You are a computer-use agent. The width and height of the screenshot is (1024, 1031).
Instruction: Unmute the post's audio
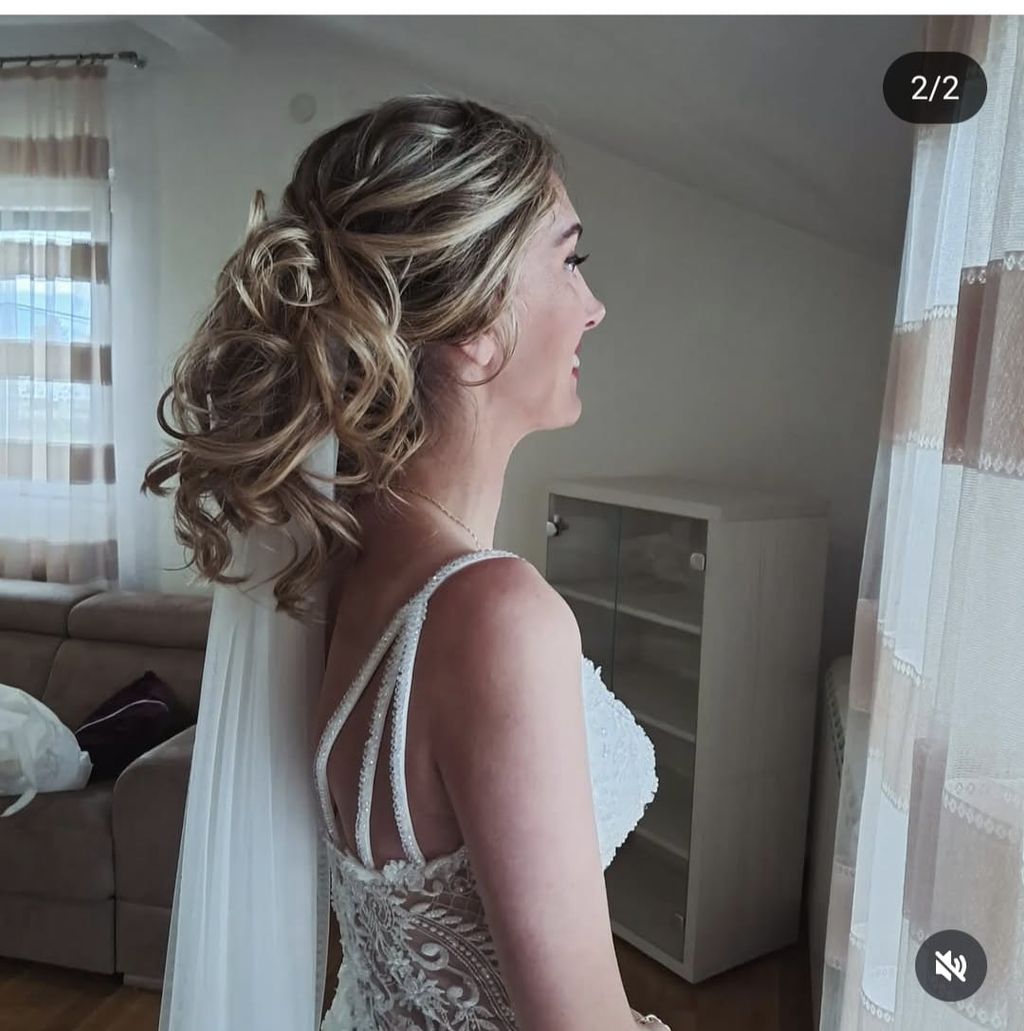(x=950, y=965)
